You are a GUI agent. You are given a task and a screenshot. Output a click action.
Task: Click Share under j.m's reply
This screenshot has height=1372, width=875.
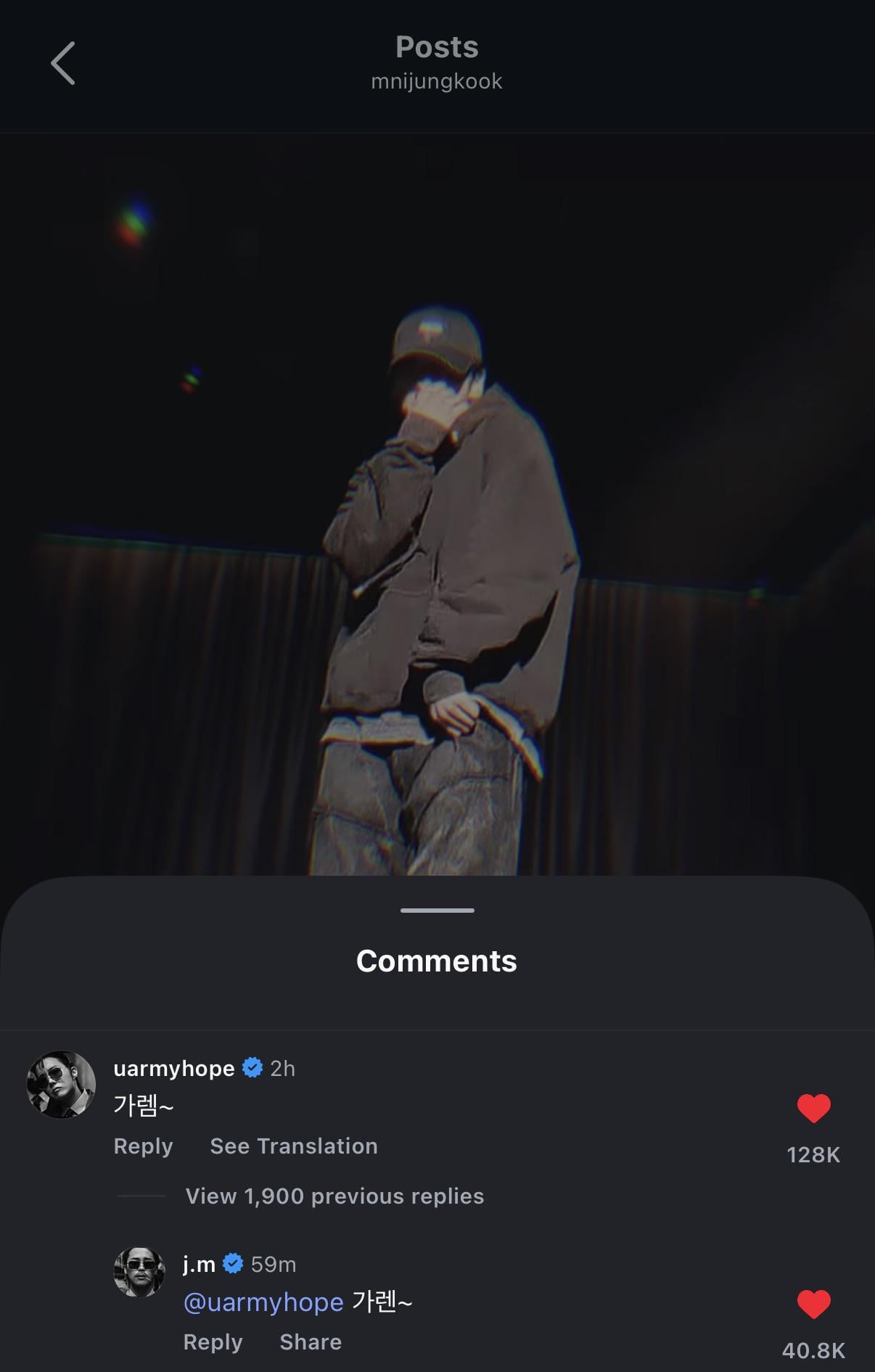311,1342
